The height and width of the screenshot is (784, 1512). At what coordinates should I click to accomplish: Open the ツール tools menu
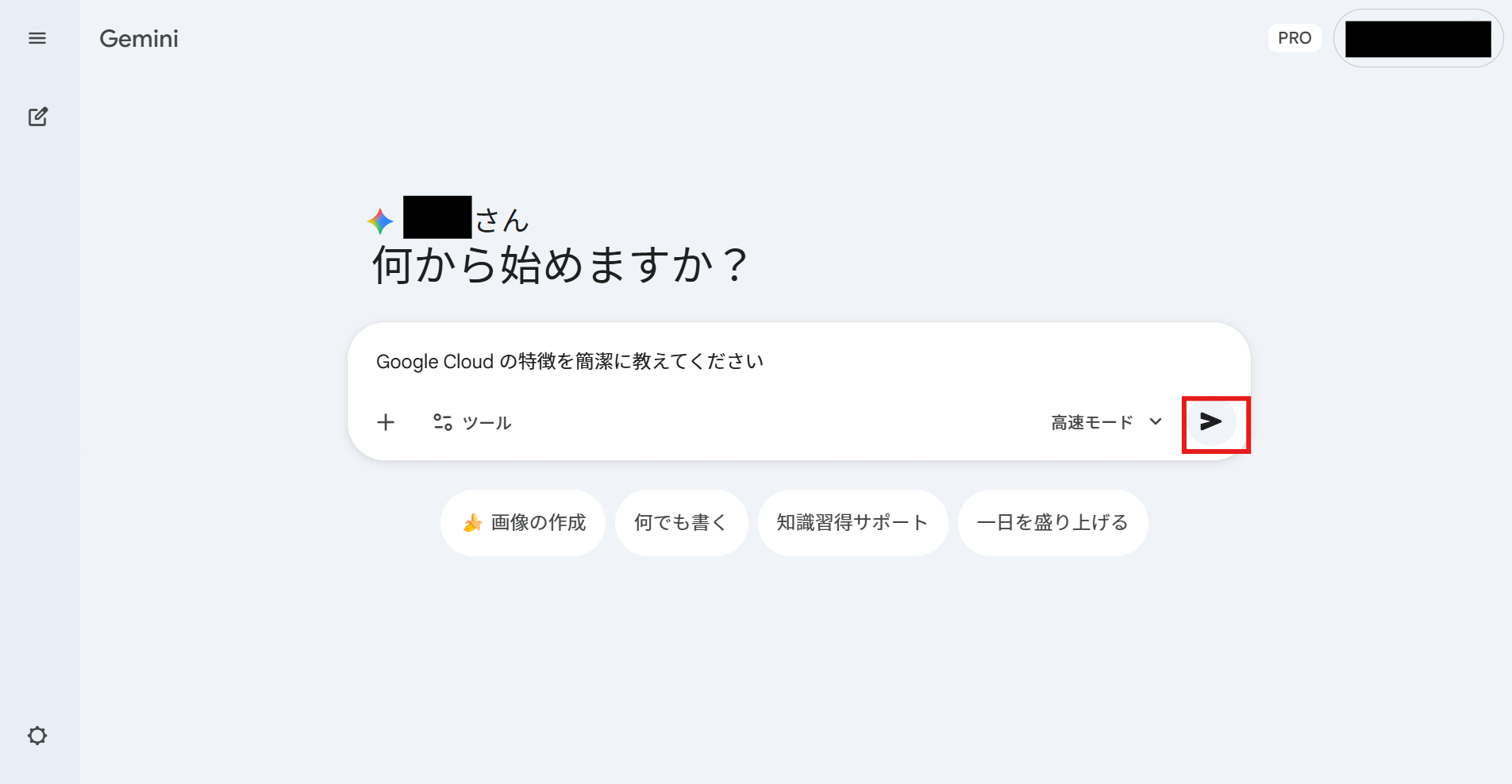click(x=472, y=422)
